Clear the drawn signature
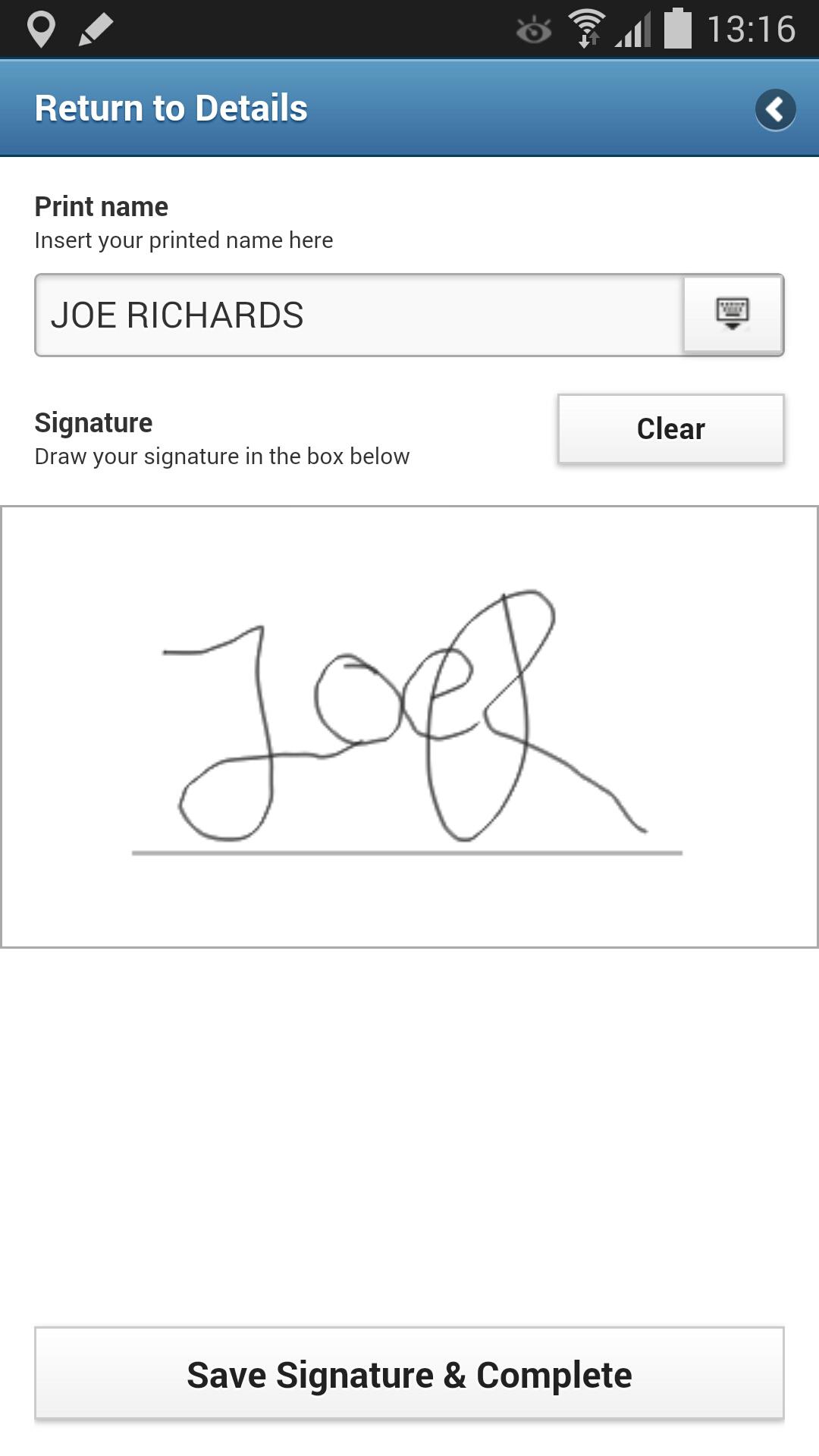819x1456 pixels. 670,428
